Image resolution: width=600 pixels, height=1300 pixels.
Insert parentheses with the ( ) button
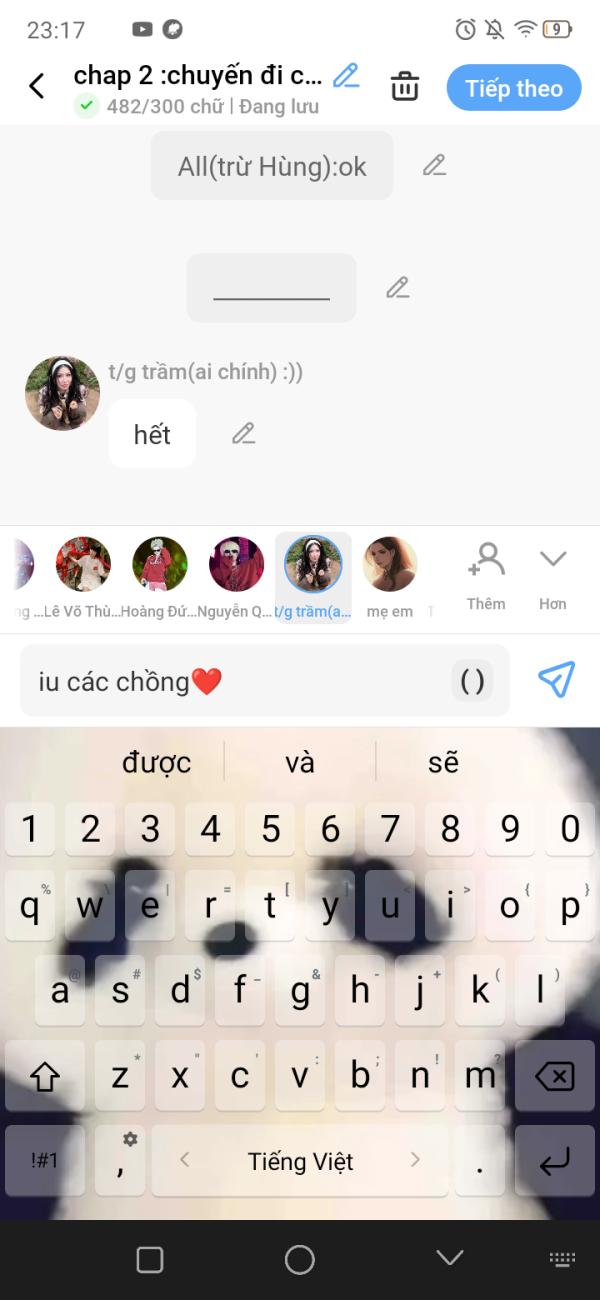pyautogui.click(x=472, y=681)
